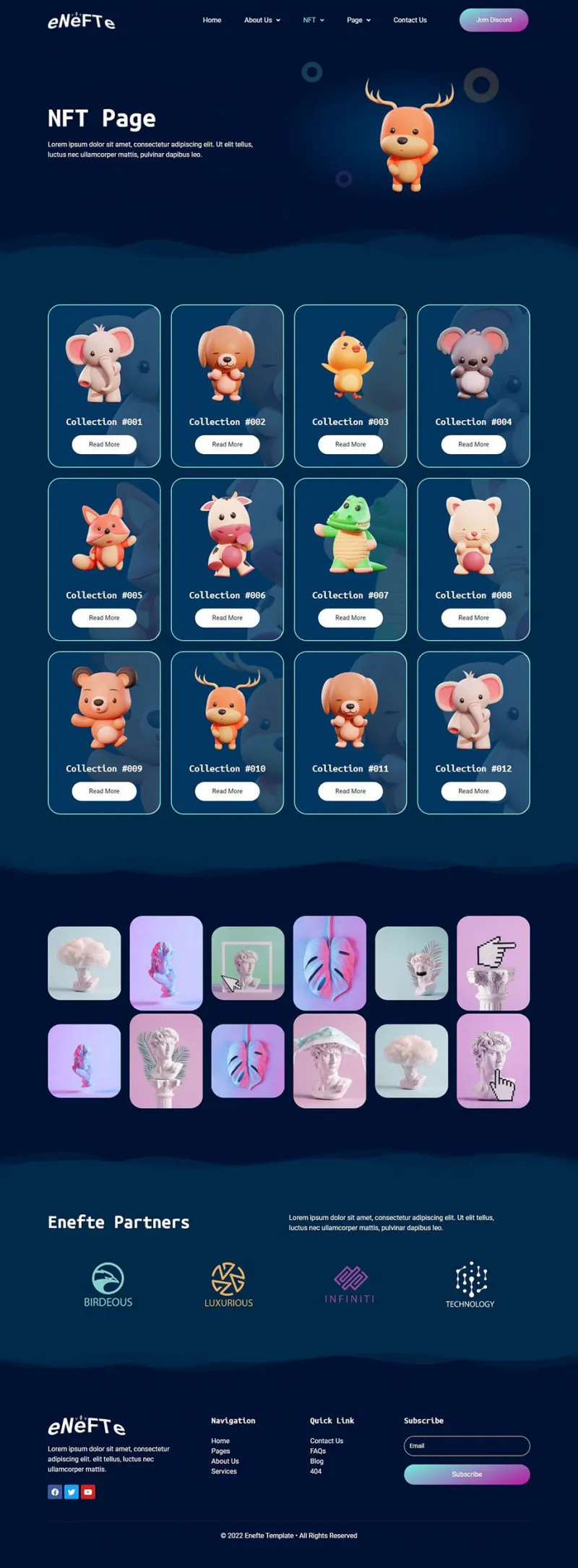Expand the About Us dropdown
This screenshot has width=578, height=1568.
point(262,20)
